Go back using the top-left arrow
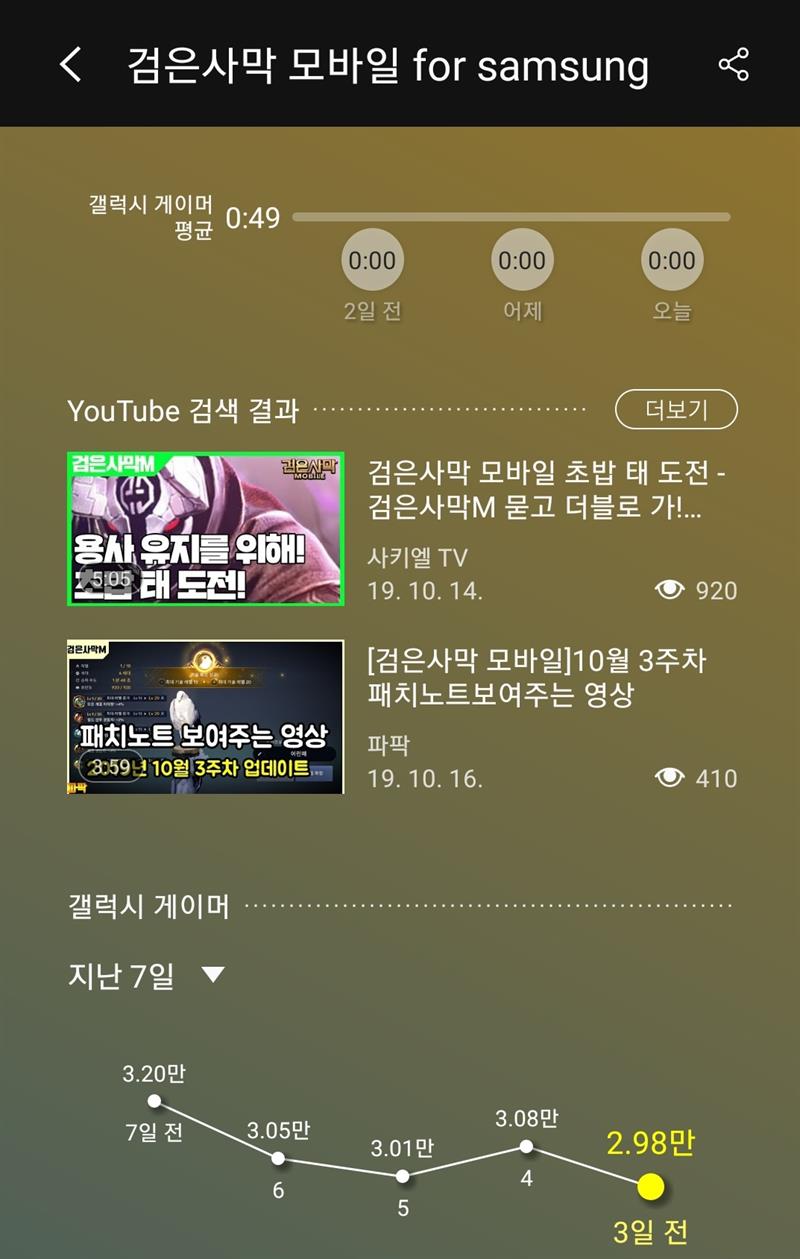The image size is (800, 1259). (x=70, y=65)
